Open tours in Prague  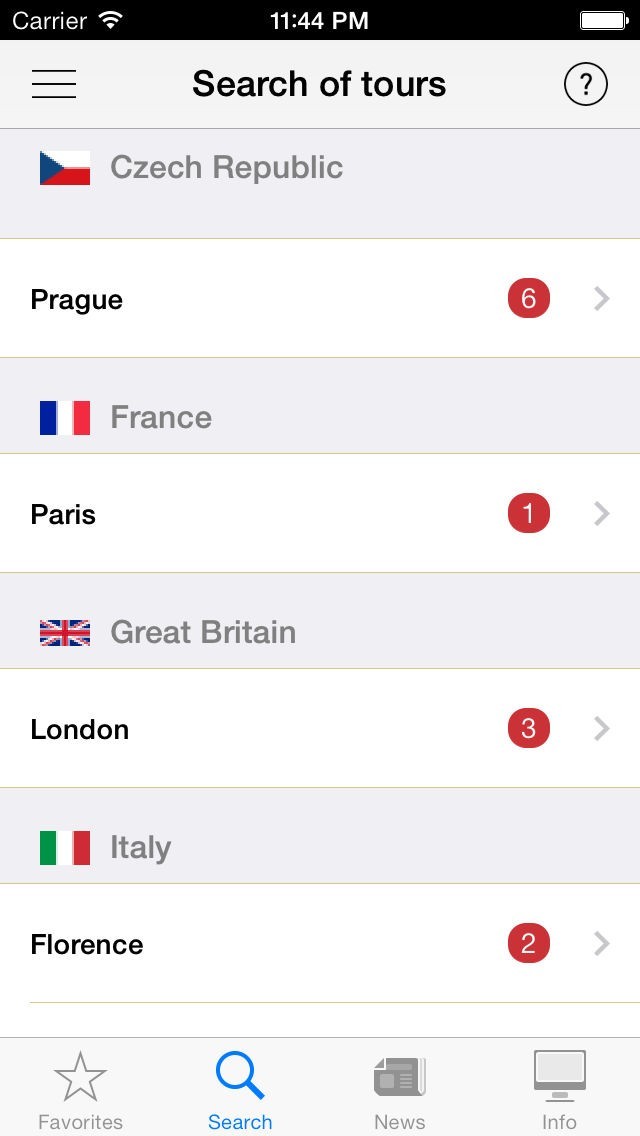coord(320,299)
